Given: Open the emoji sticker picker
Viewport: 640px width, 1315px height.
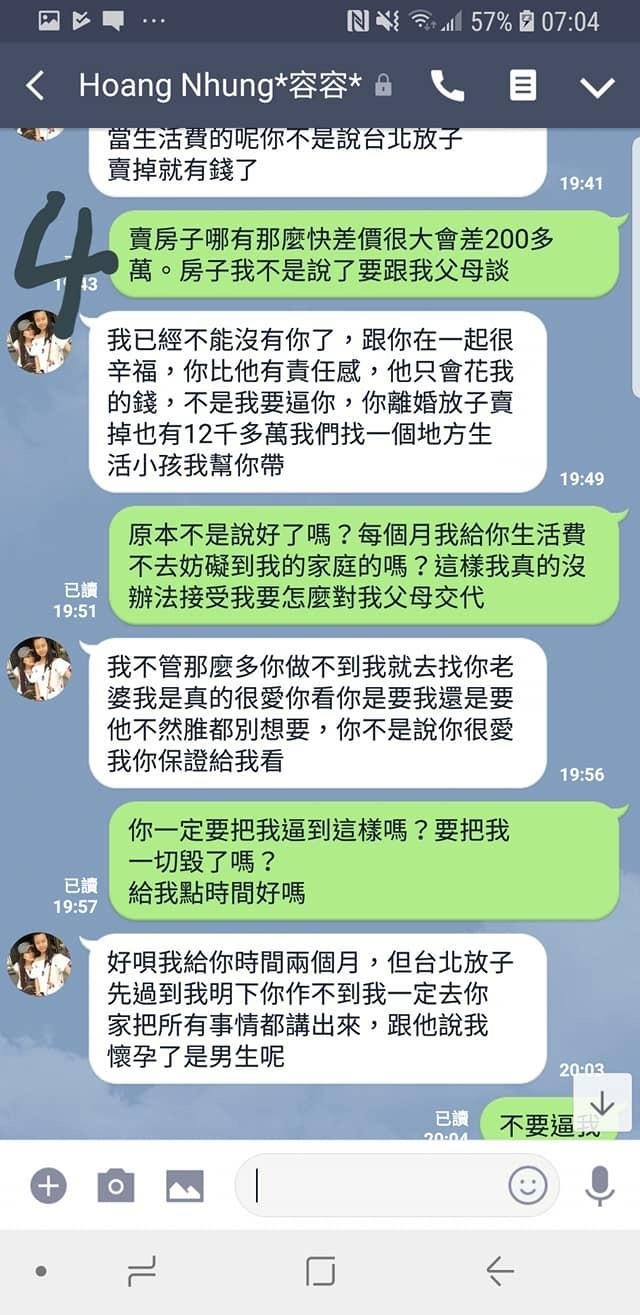Looking at the screenshot, I should pos(527,1186).
